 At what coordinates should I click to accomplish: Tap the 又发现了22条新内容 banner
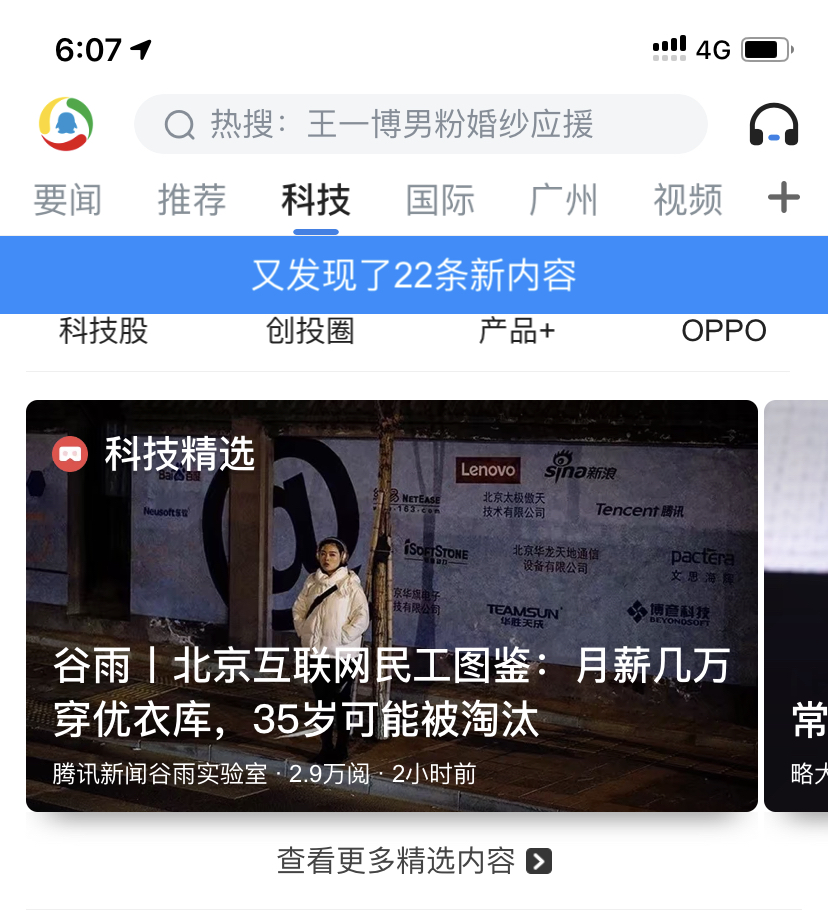pyautogui.click(x=414, y=275)
